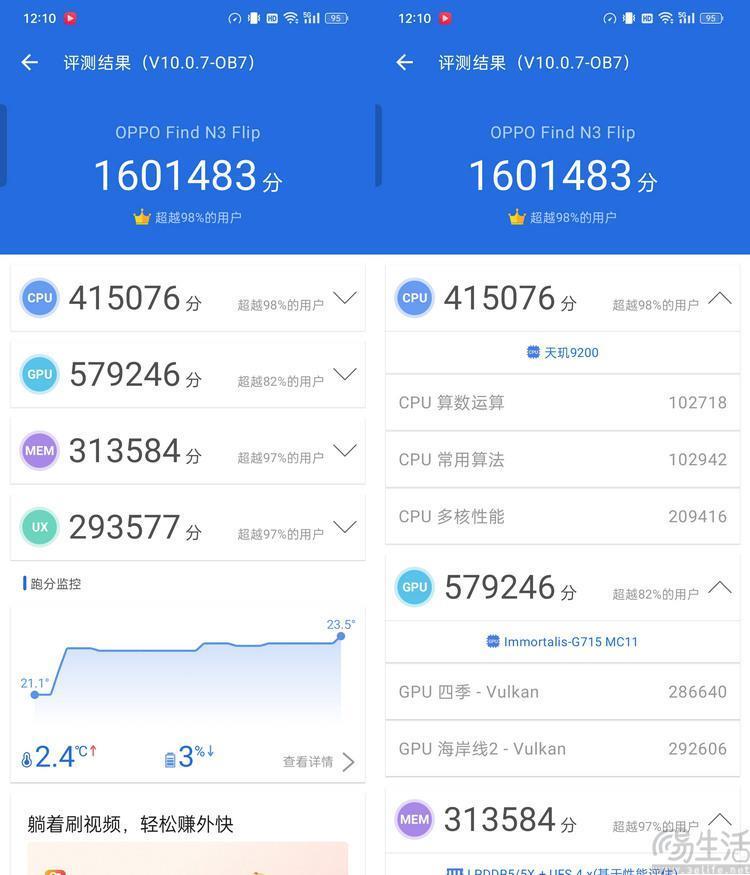Expand the CPU score details chevron
The width and height of the screenshot is (750, 875).
click(x=344, y=297)
